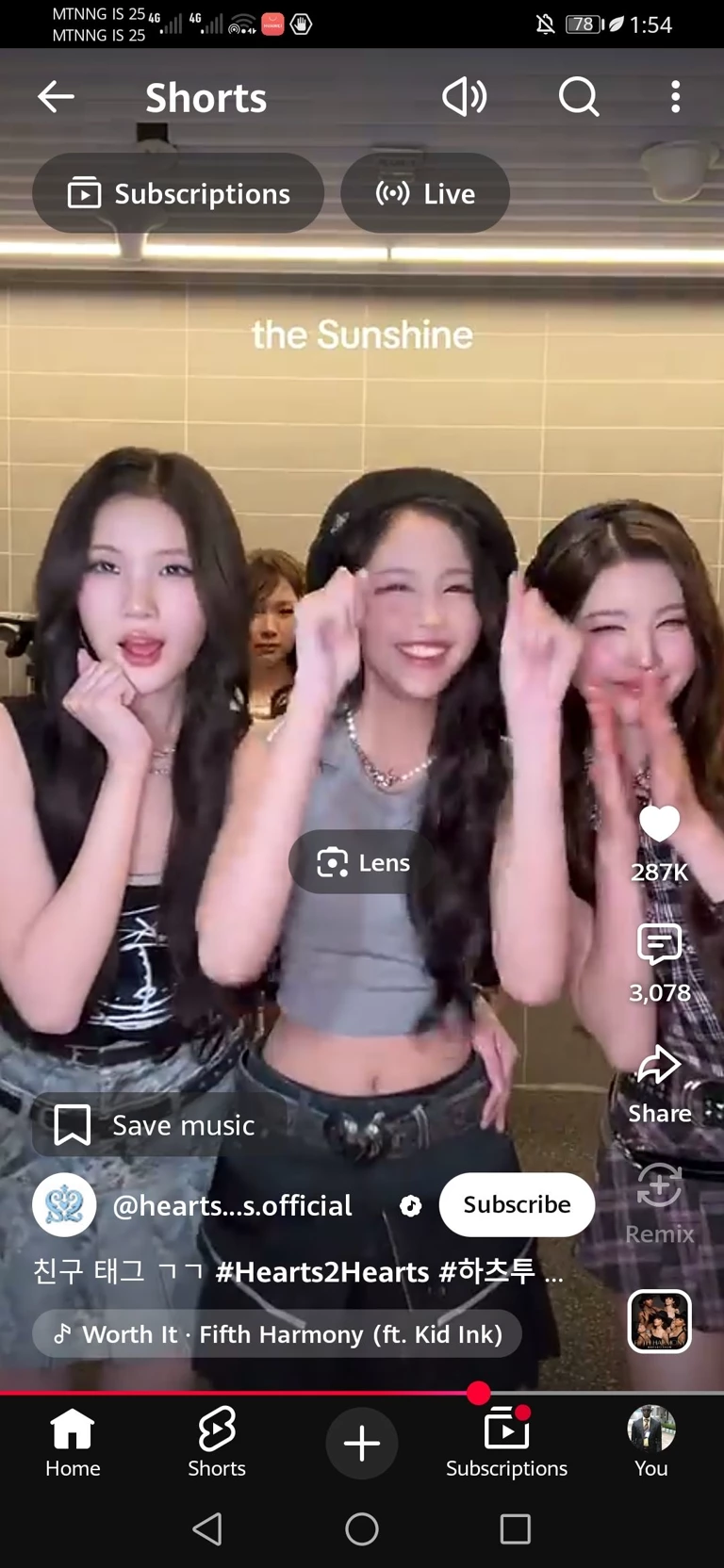
Task: Share this Short
Action: point(660,1067)
